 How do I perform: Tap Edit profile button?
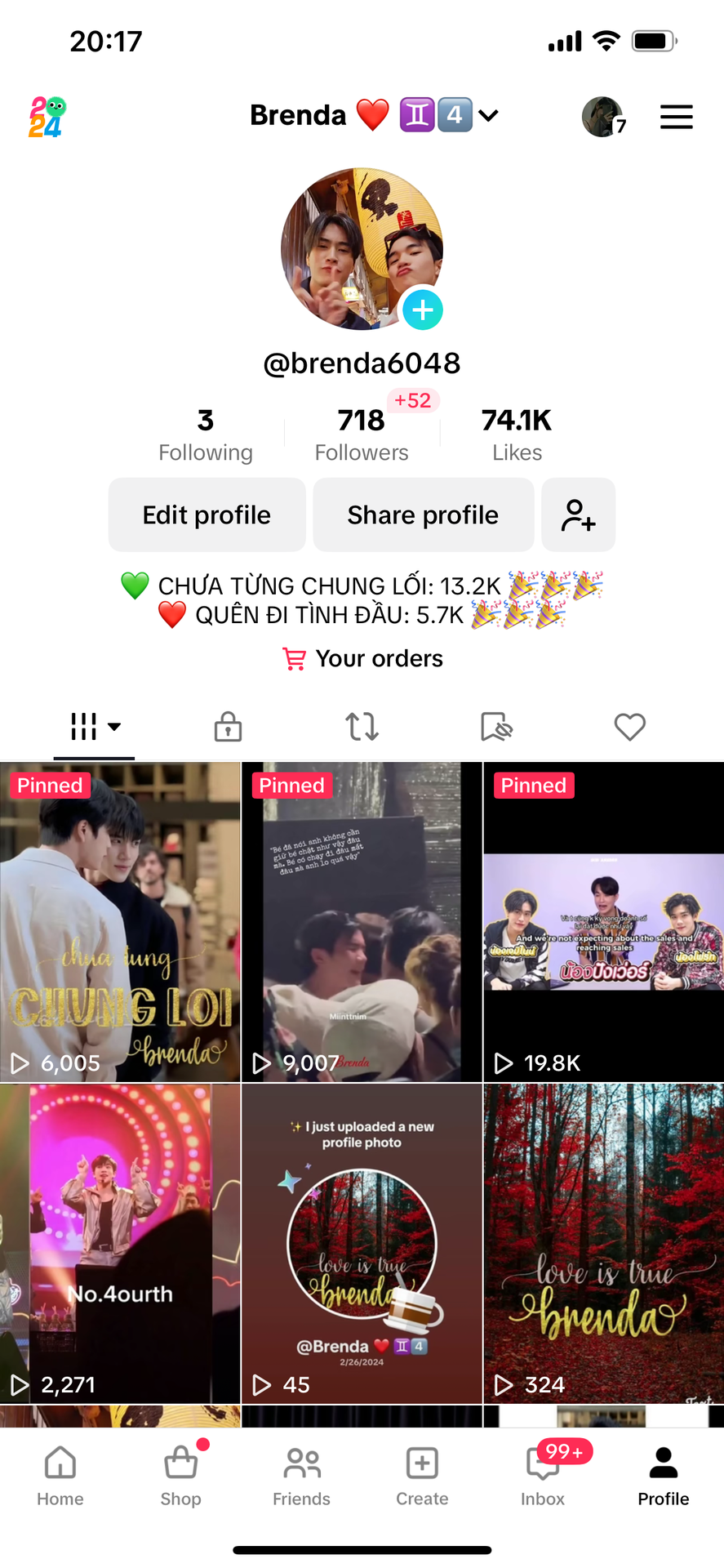(x=207, y=514)
